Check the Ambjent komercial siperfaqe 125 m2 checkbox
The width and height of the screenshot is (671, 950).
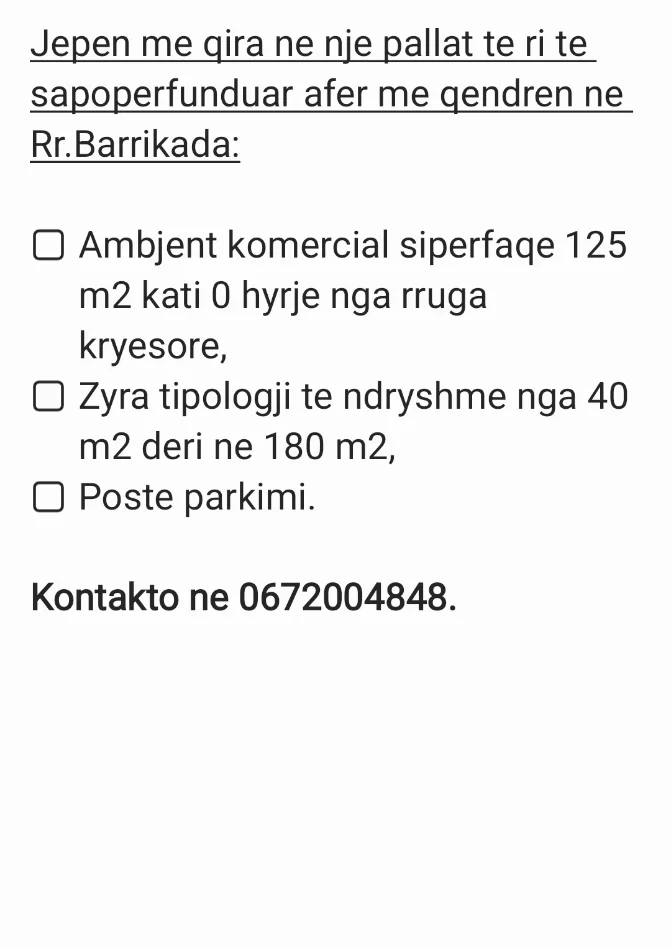click(x=48, y=246)
